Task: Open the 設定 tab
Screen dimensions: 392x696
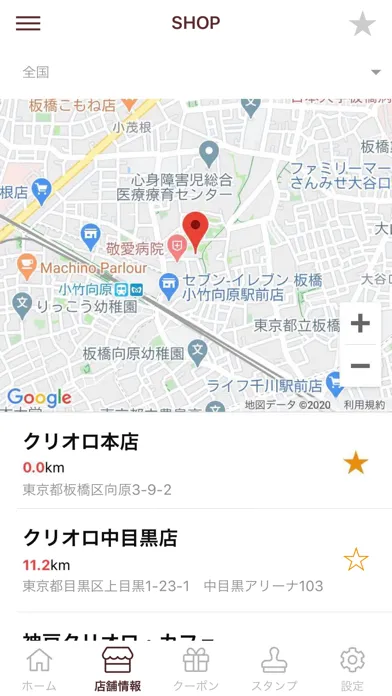Action: (x=352, y=669)
